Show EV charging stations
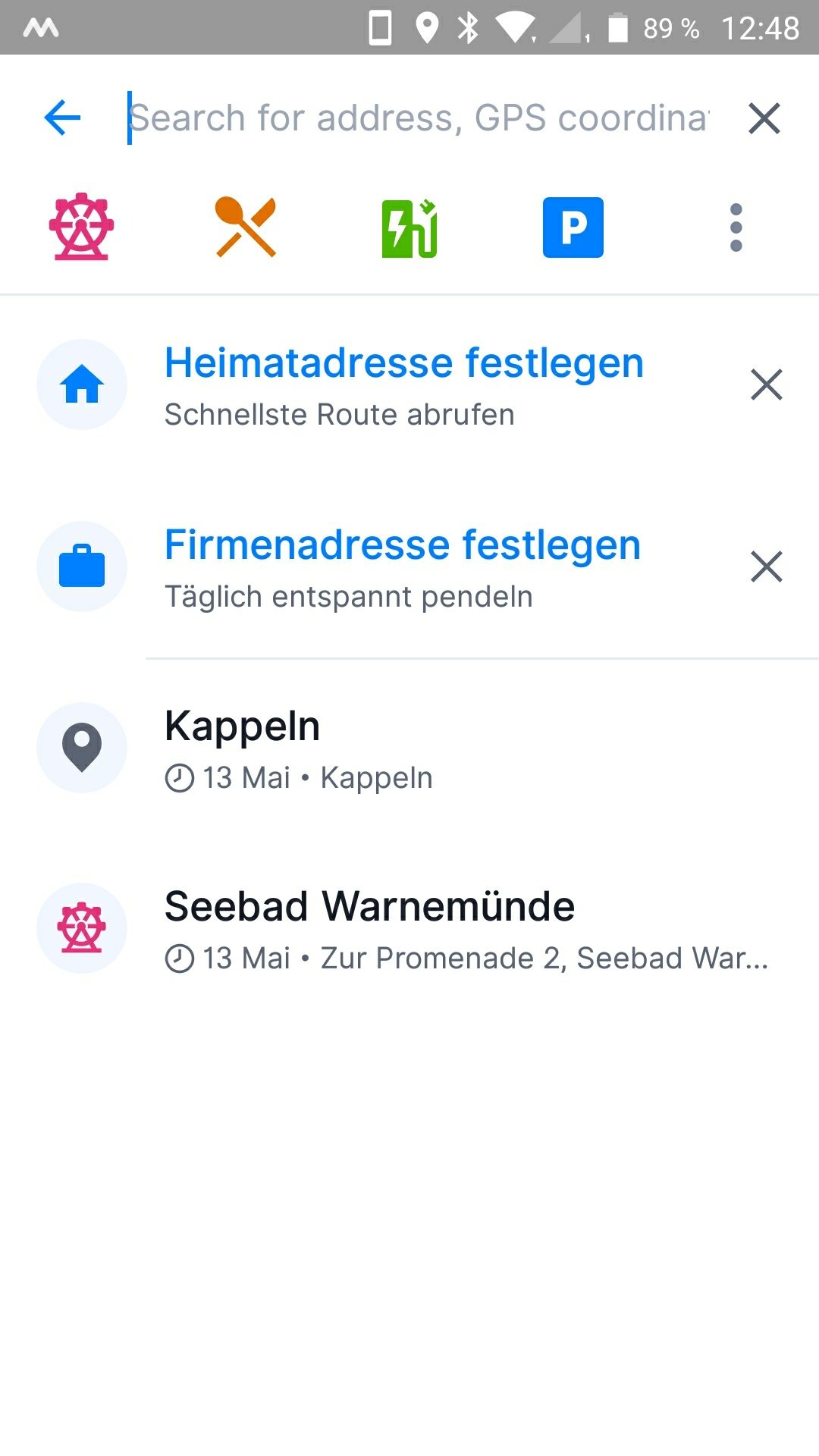The width and height of the screenshot is (819, 1456). click(409, 227)
